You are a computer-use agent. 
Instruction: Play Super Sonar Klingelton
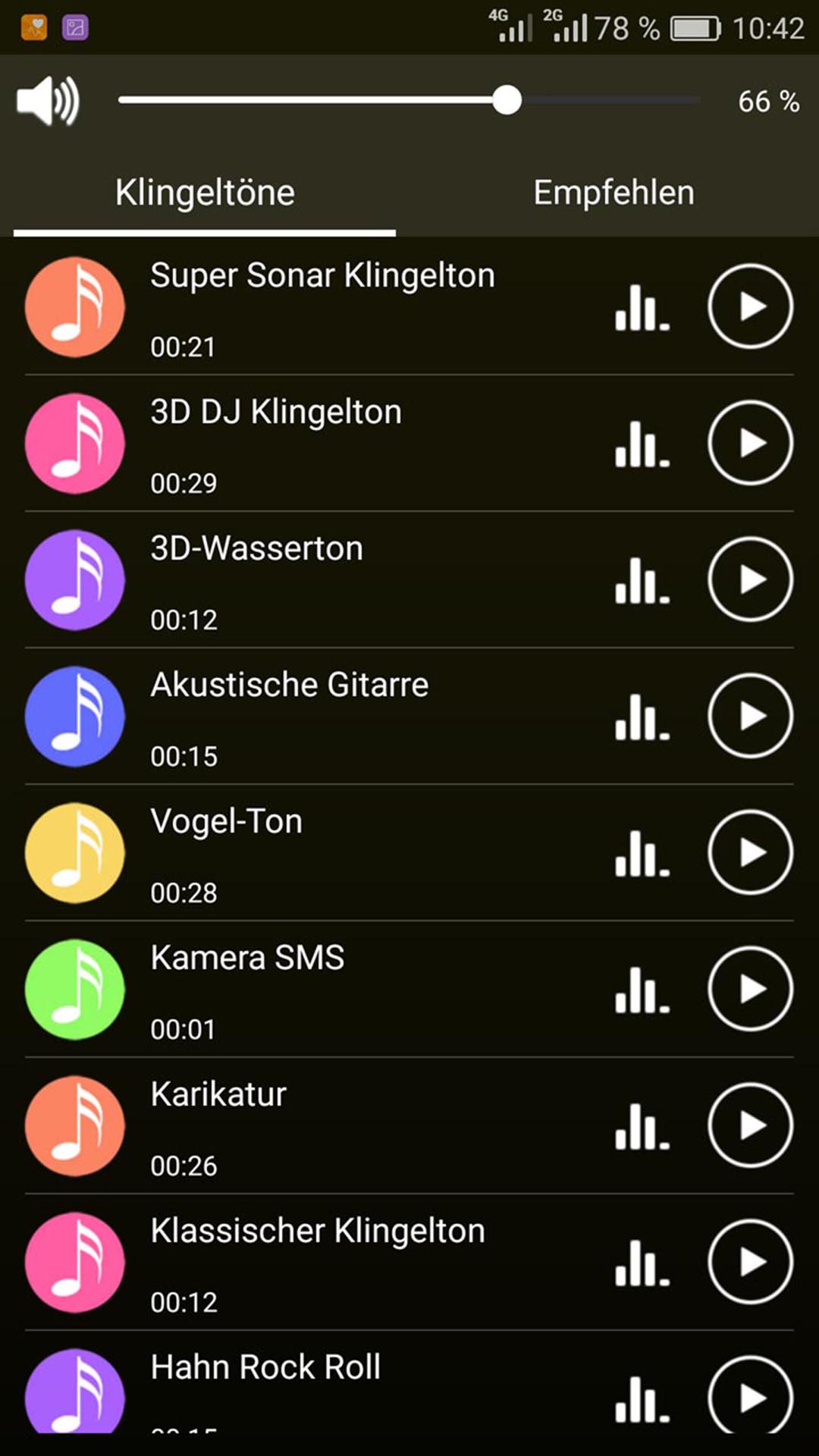750,306
